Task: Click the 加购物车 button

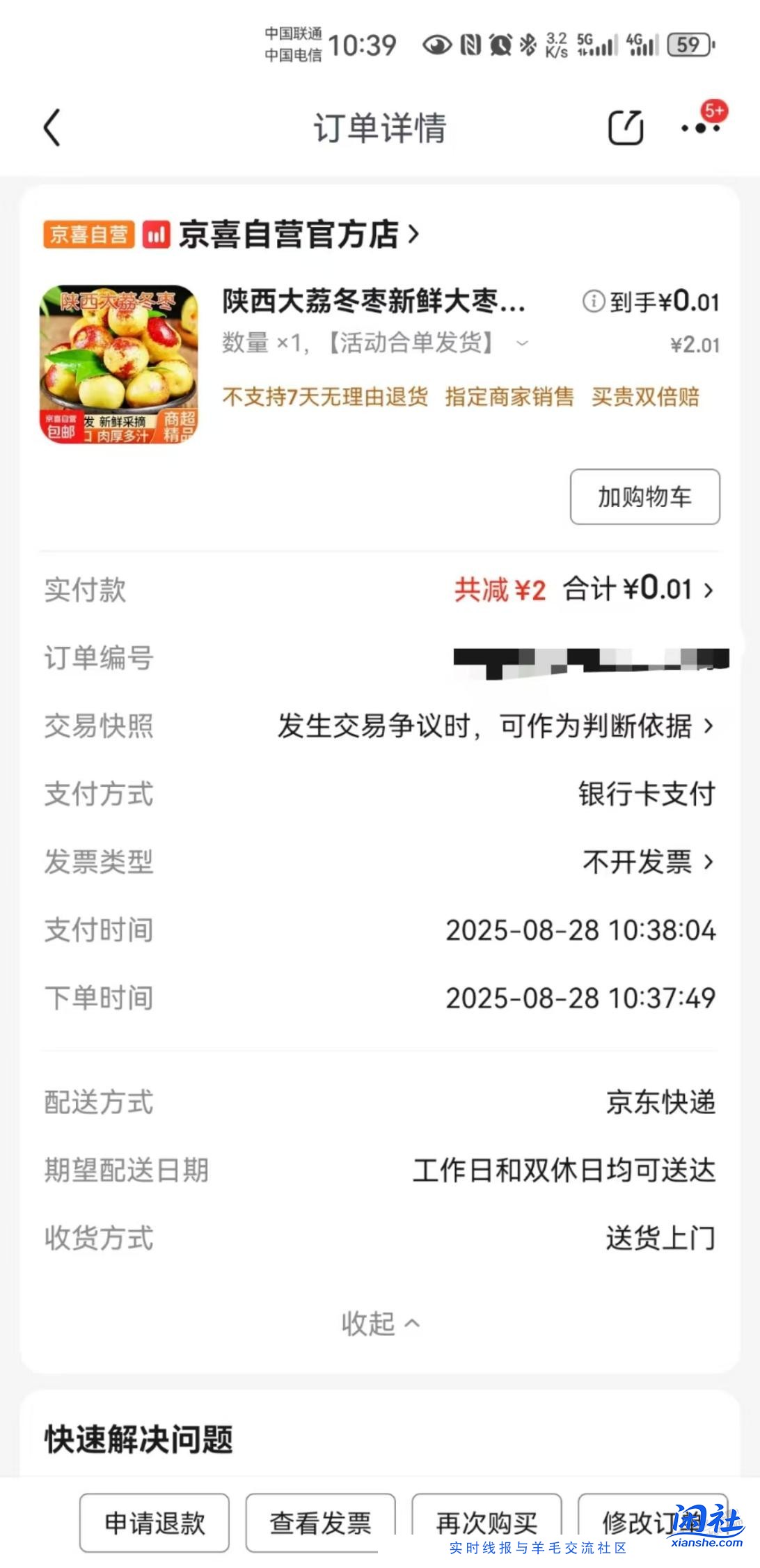Action: [x=644, y=496]
